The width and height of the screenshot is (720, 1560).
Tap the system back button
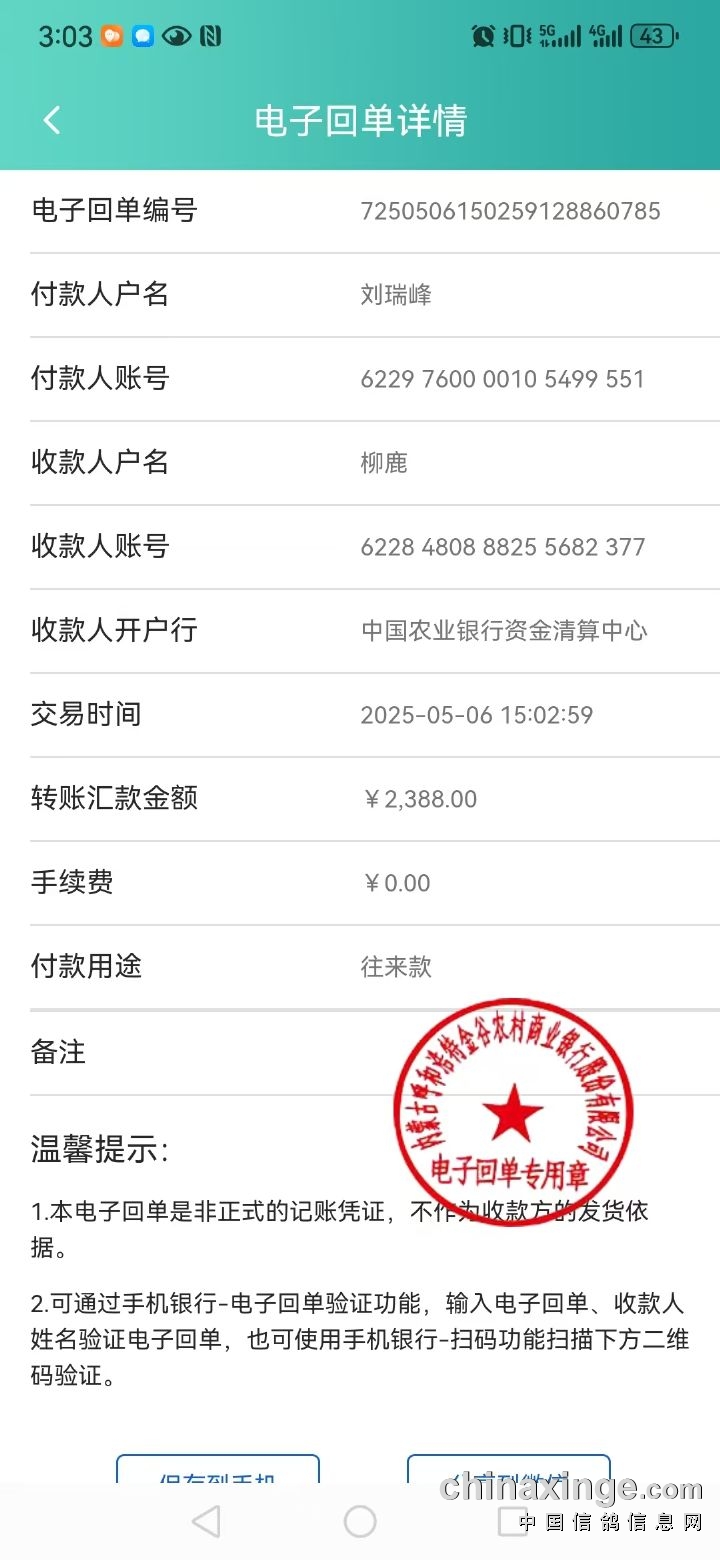click(x=206, y=1522)
